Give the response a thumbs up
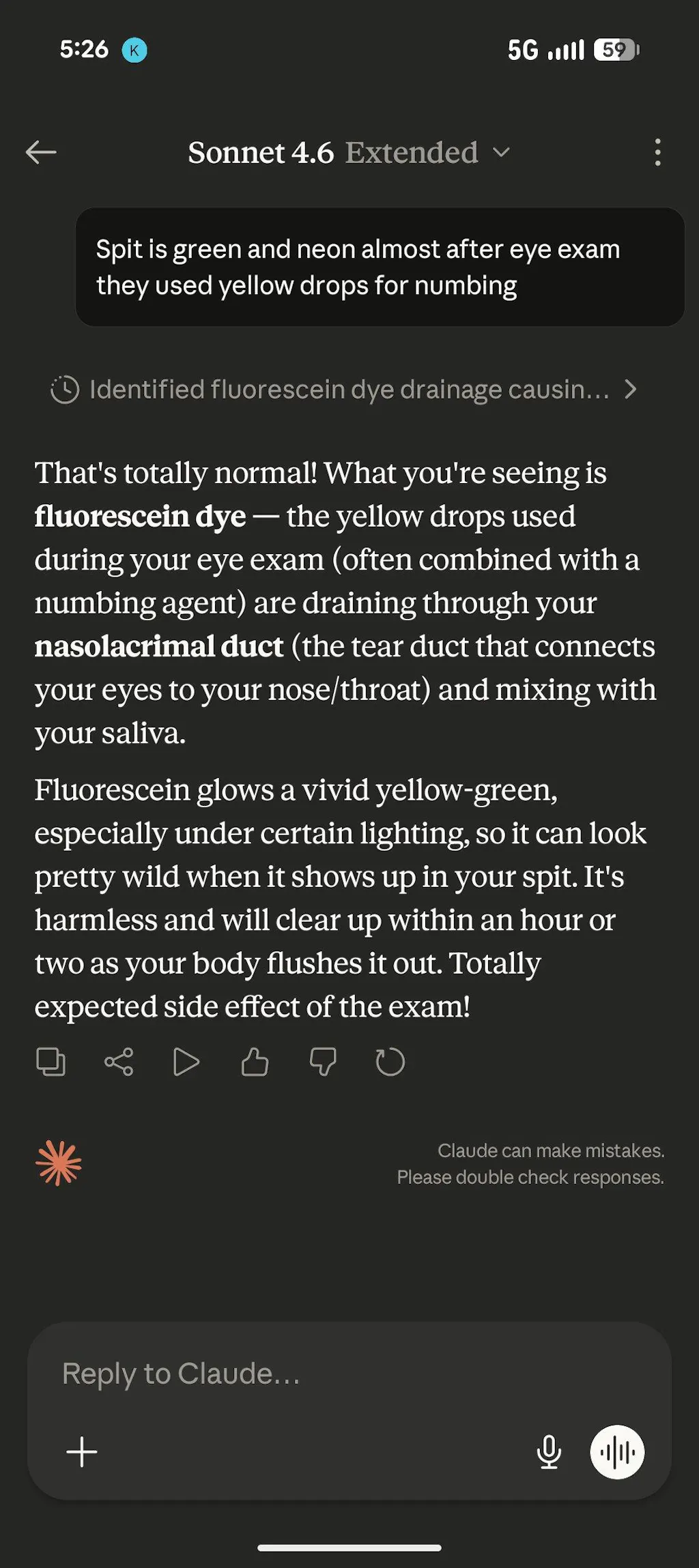Viewport: 699px width, 1568px height. [x=255, y=1062]
